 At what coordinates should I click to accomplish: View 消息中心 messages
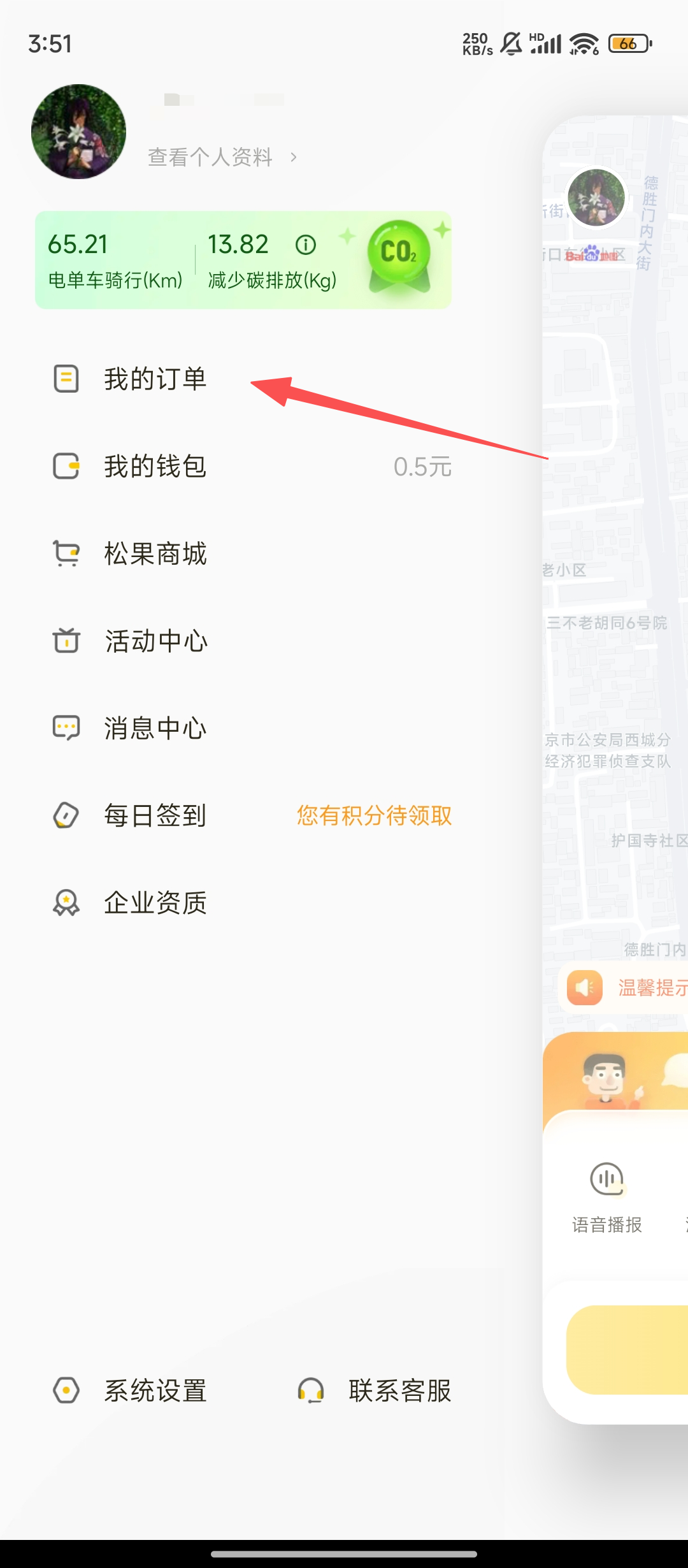pos(155,728)
